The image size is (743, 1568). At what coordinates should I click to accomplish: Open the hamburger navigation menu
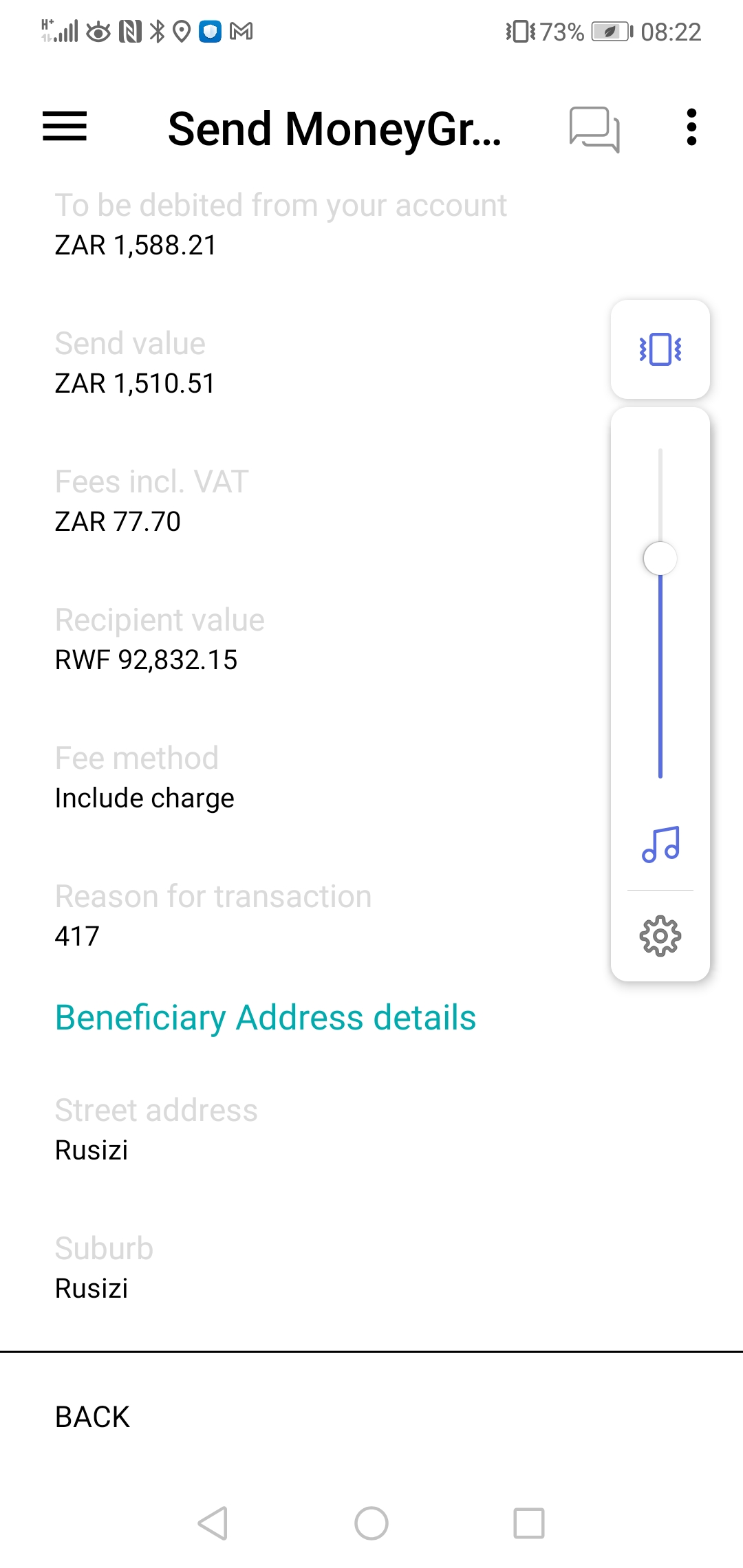pyautogui.click(x=65, y=127)
